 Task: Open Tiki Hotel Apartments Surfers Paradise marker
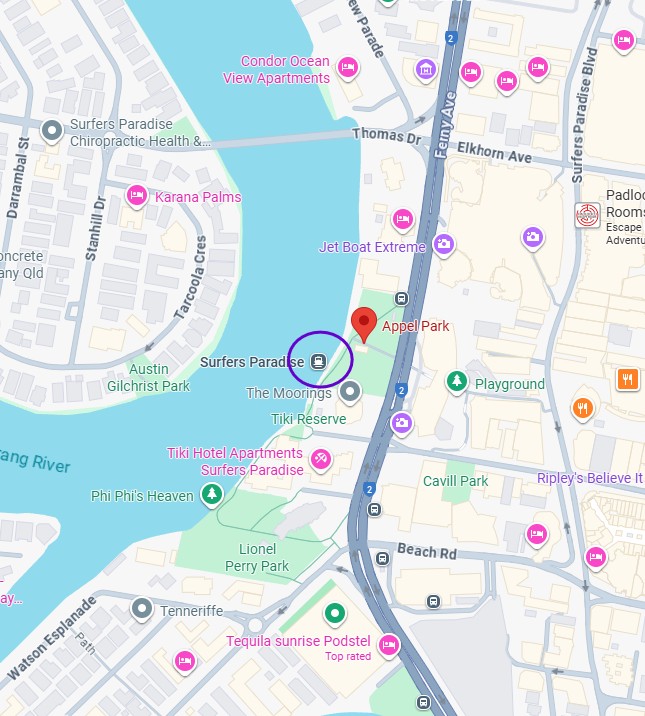(x=321, y=460)
